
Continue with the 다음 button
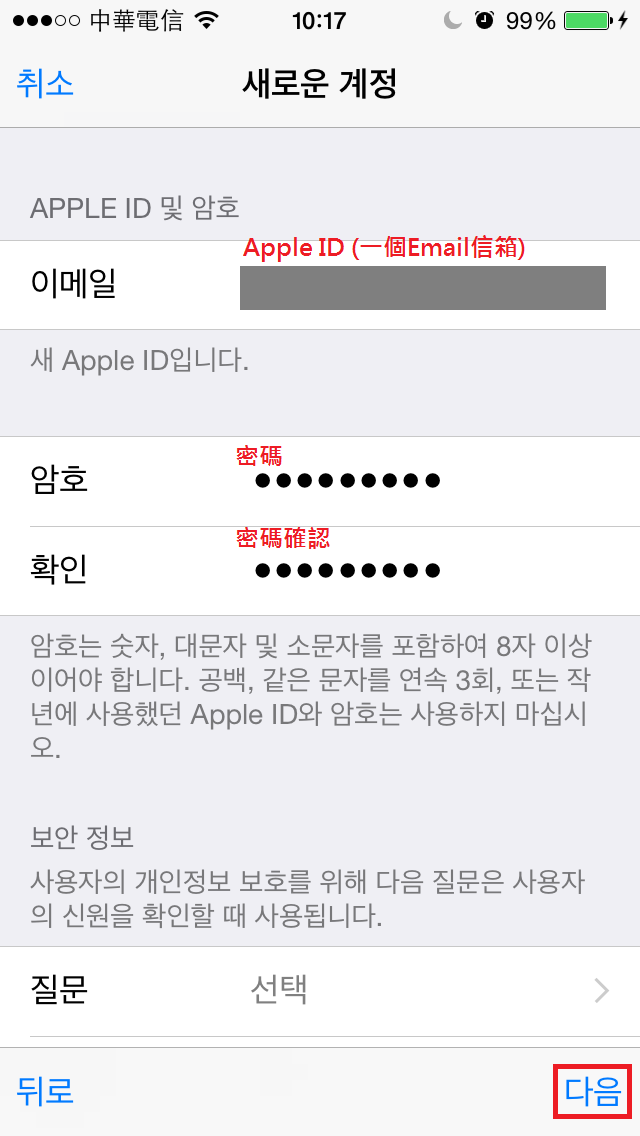coord(593,1090)
